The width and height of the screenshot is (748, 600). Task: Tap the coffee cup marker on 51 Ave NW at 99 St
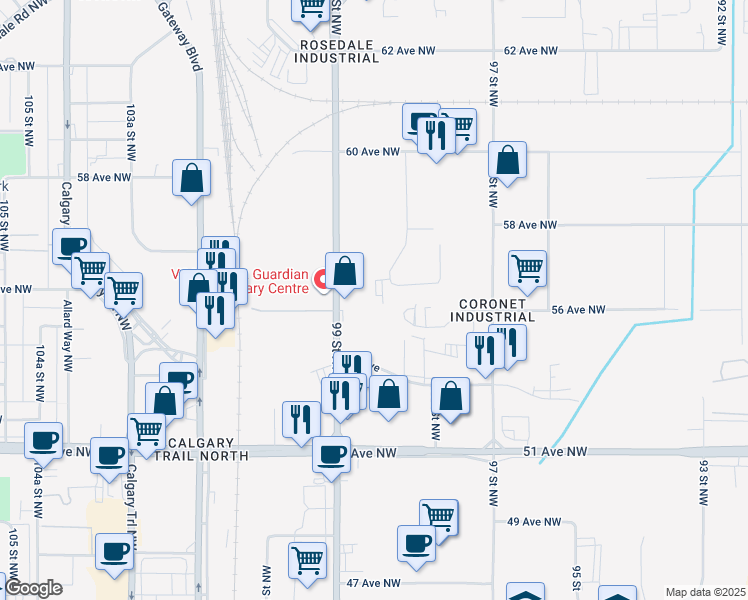332,455
